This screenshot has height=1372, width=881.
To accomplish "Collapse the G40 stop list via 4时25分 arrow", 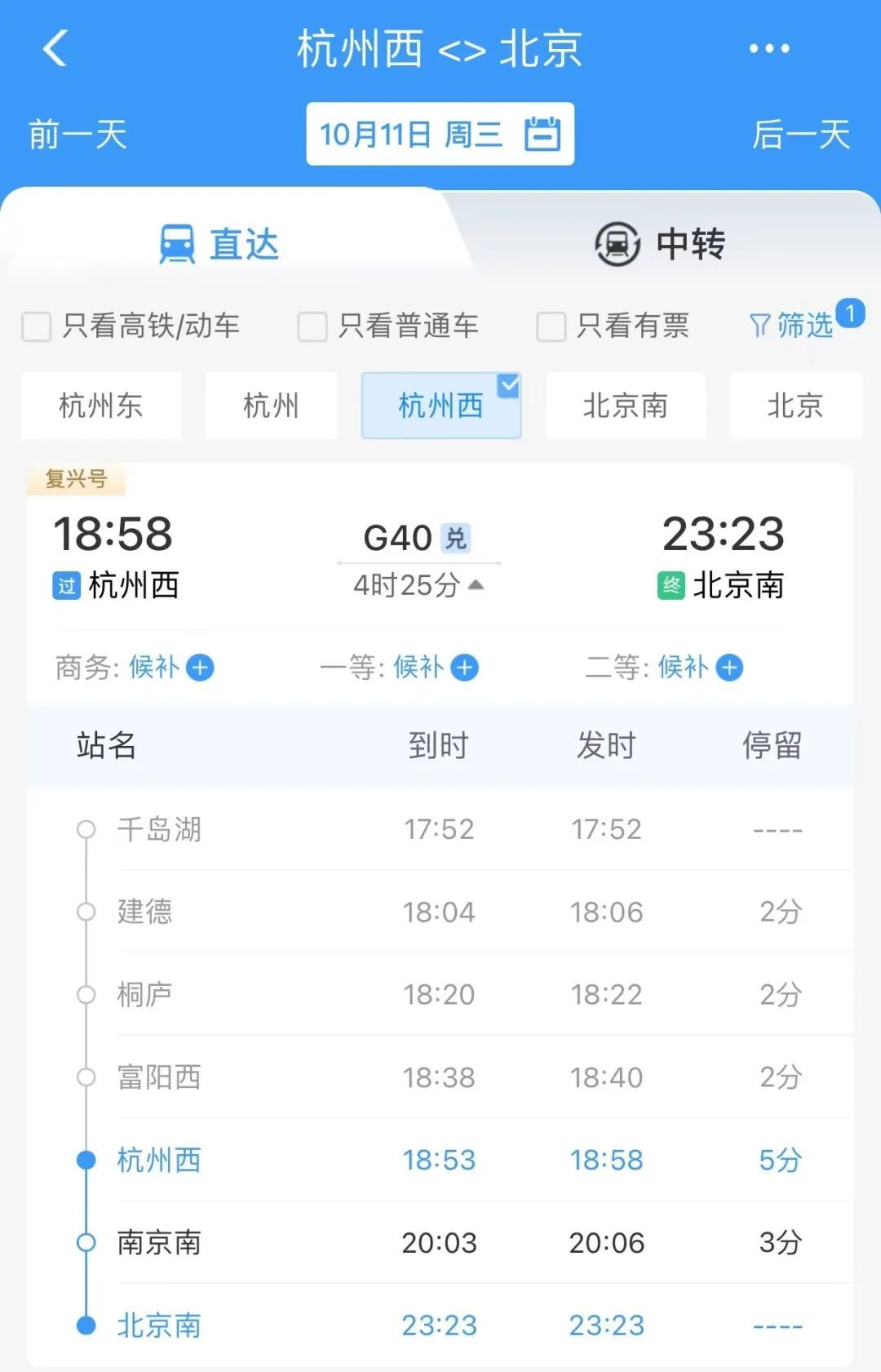I will [476, 585].
